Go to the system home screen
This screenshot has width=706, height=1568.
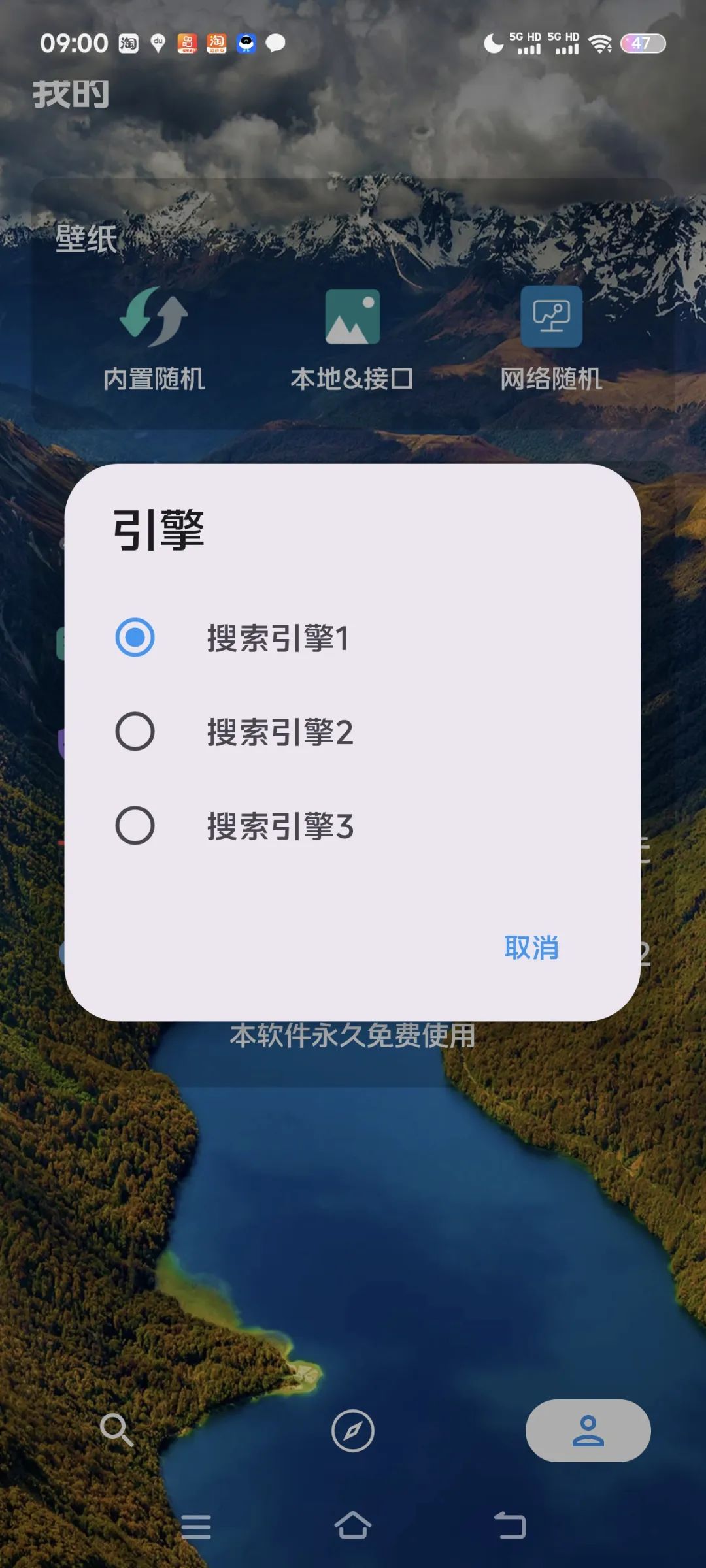(352, 1526)
